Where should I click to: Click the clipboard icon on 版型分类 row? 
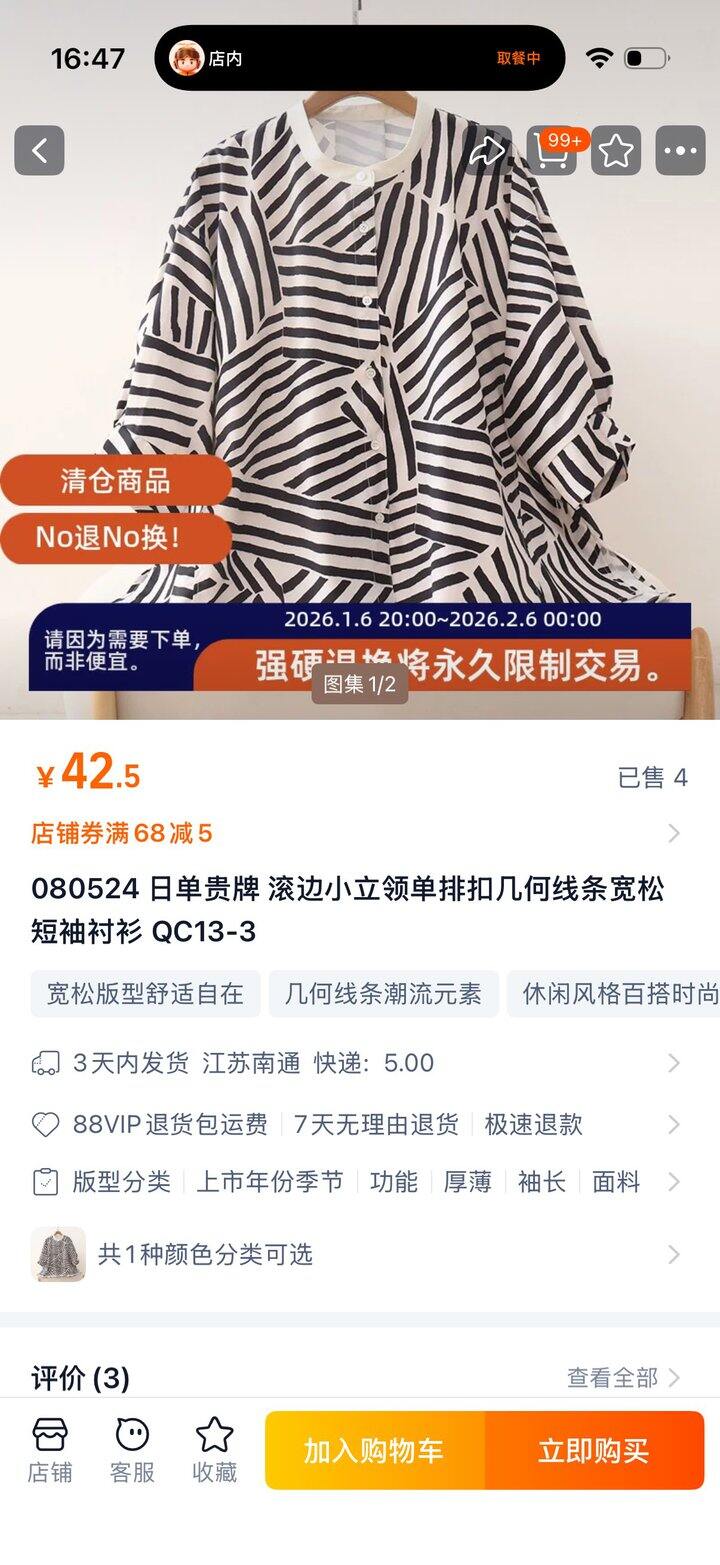point(44,1182)
